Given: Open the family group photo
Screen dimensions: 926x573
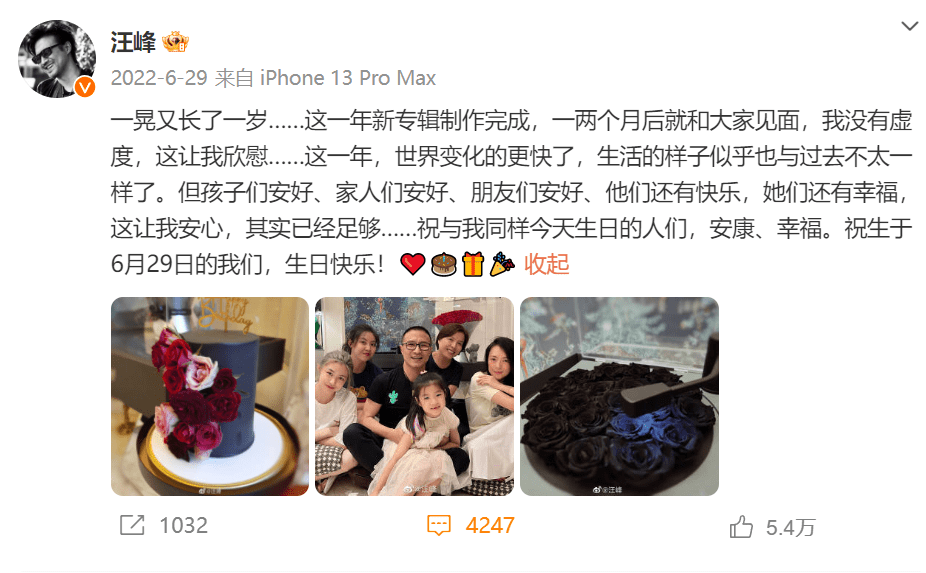Looking at the screenshot, I should click(x=414, y=396).
